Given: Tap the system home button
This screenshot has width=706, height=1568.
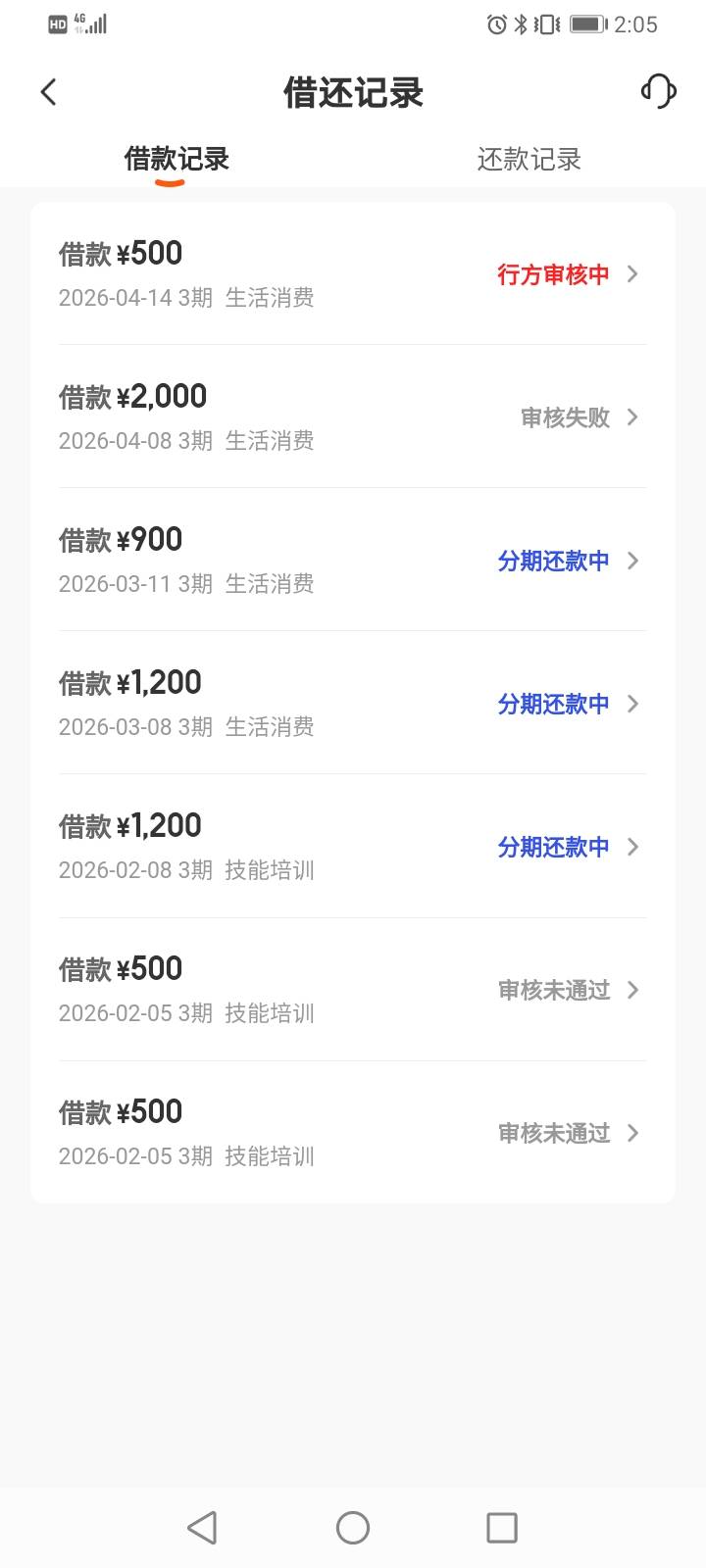Looking at the screenshot, I should (353, 1527).
